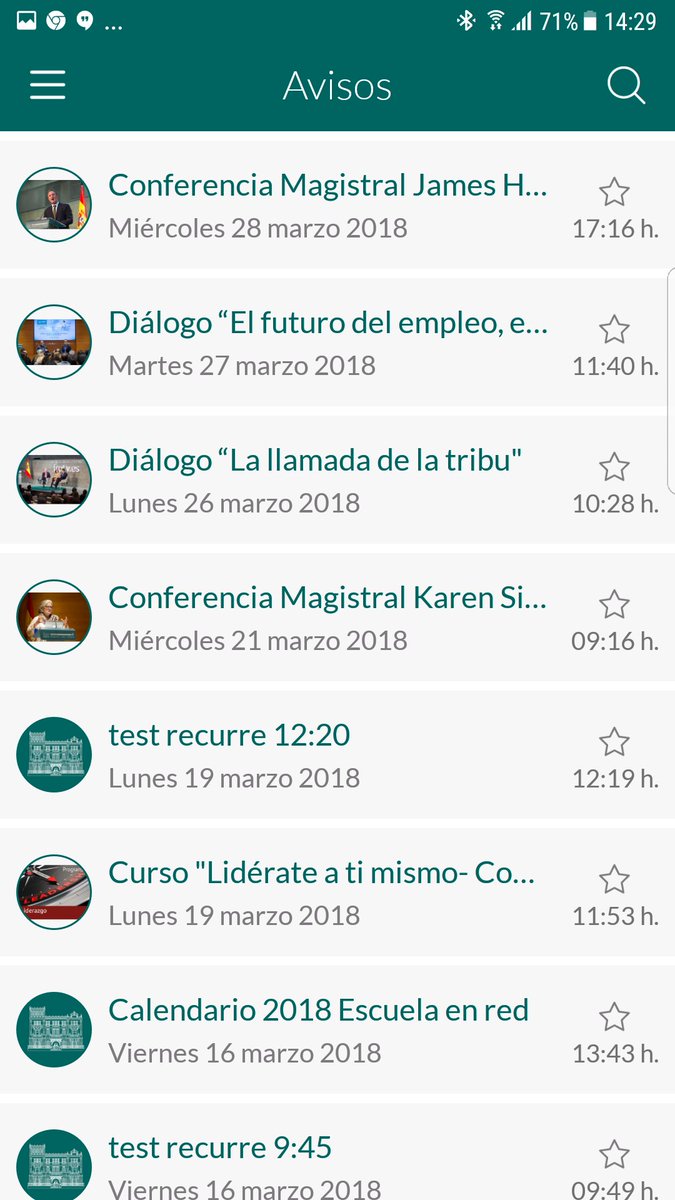Open Conferencia Magistral Karen Si… notice

pyautogui.click(x=337, y=618)
